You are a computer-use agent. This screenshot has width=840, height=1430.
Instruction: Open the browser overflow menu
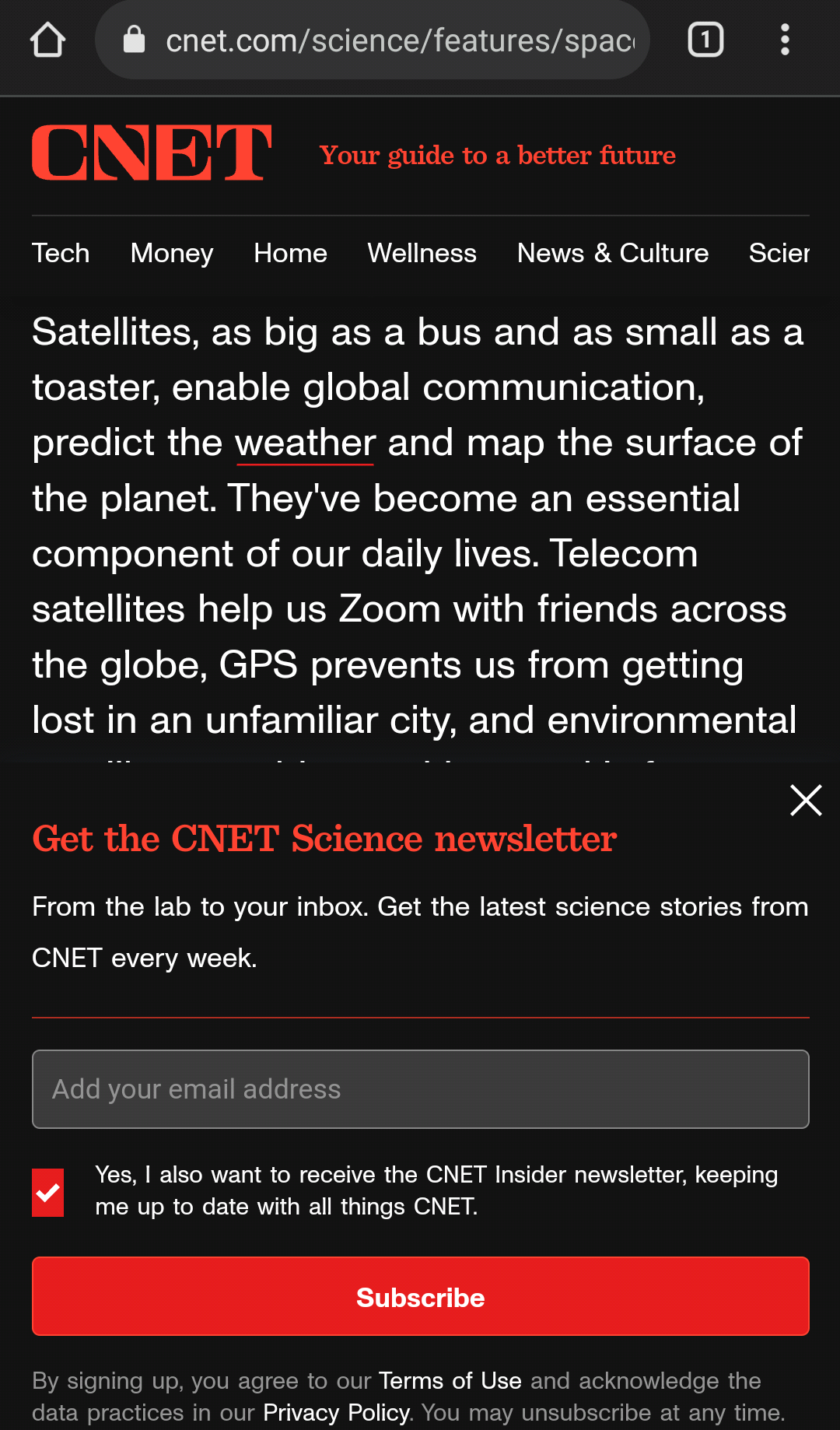(785, 40)
